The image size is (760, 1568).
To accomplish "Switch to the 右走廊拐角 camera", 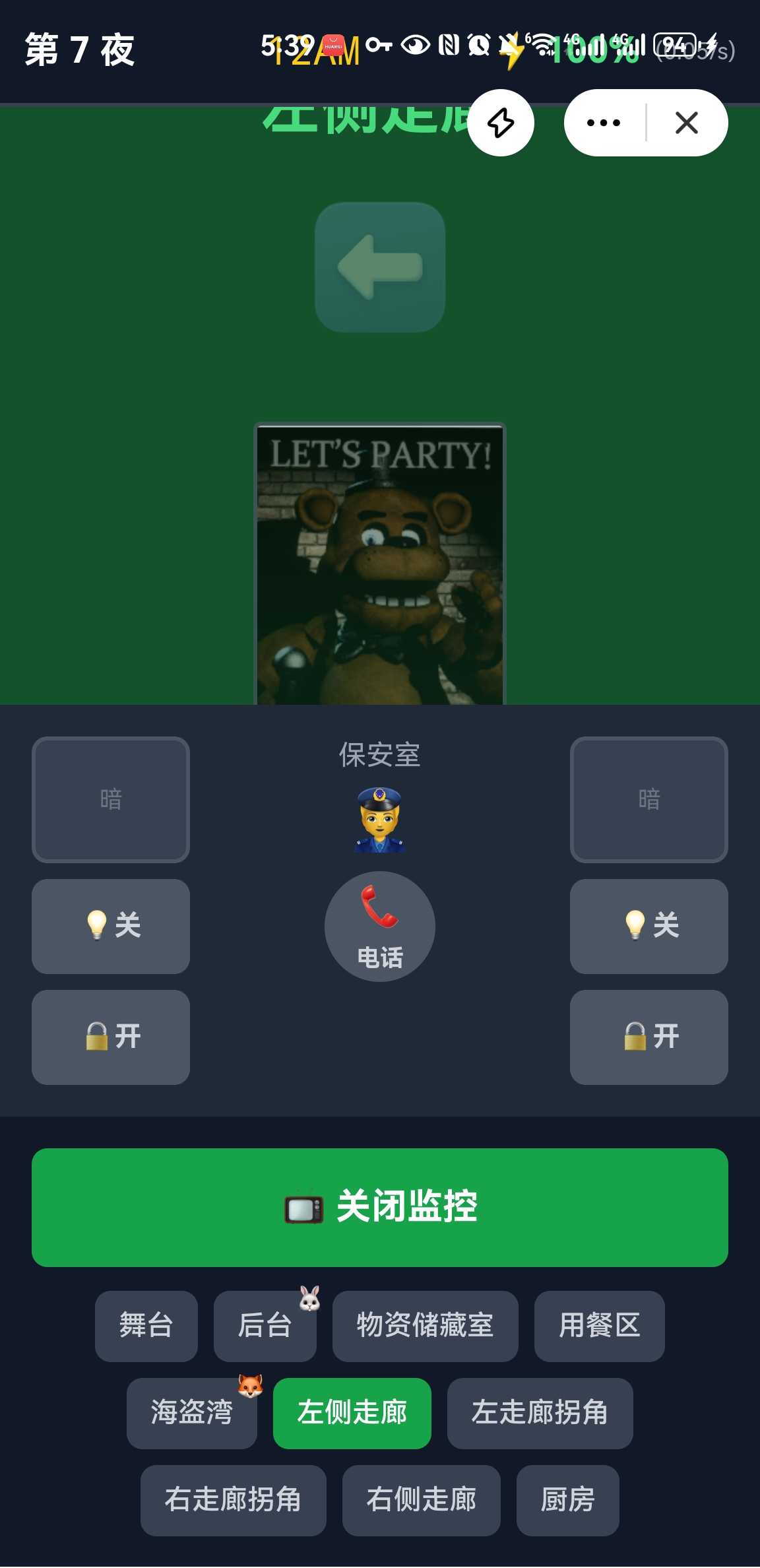I will (x=234, y=1500).
